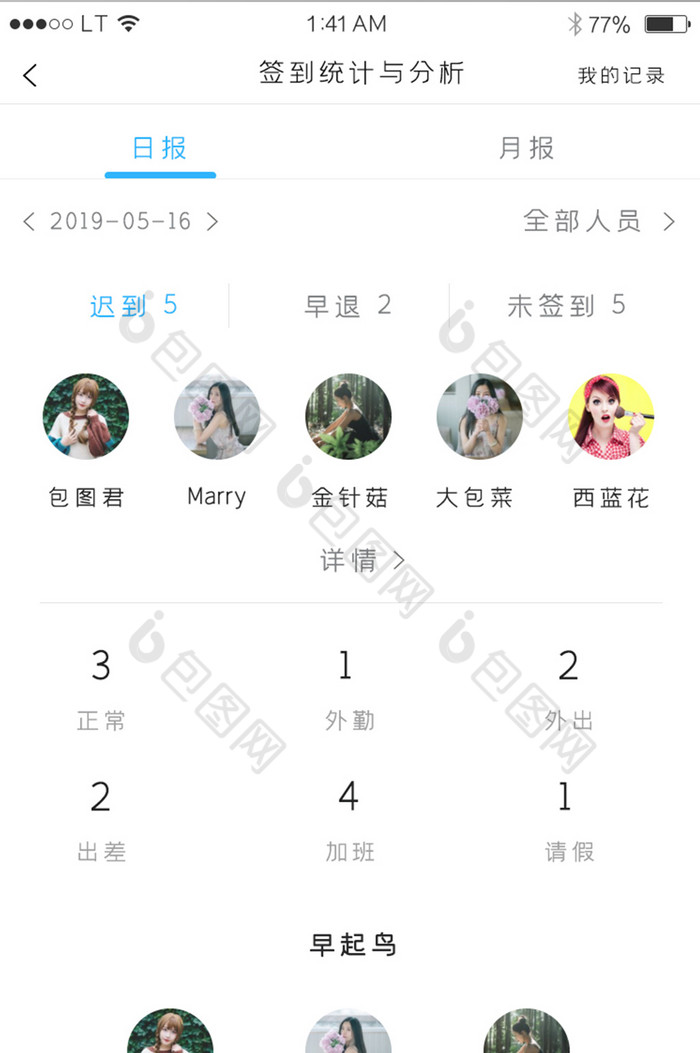Open 西蓝花's avatar
Viewport: 700px width, 1053px height.
click(611, 417)
